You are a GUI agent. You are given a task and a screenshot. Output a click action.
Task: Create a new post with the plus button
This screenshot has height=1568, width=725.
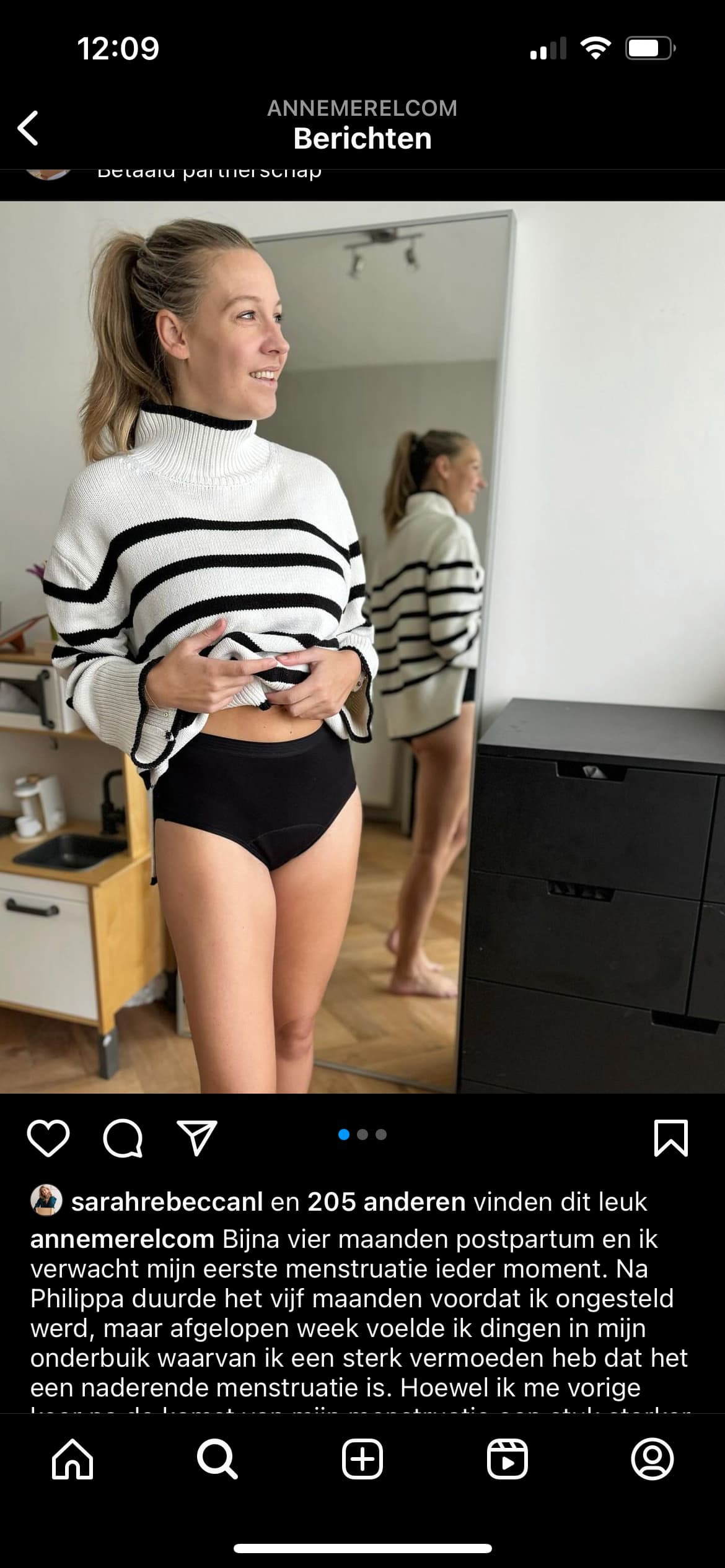click(362, 1459)
